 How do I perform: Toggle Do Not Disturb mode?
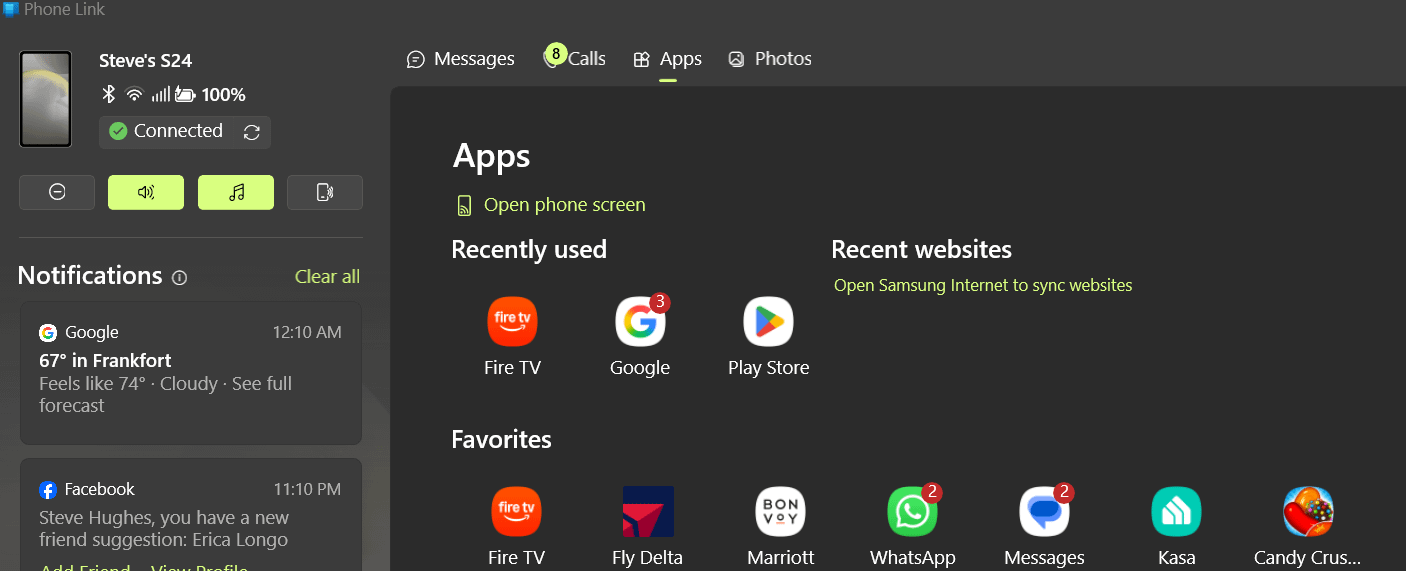tap(57, 192)
